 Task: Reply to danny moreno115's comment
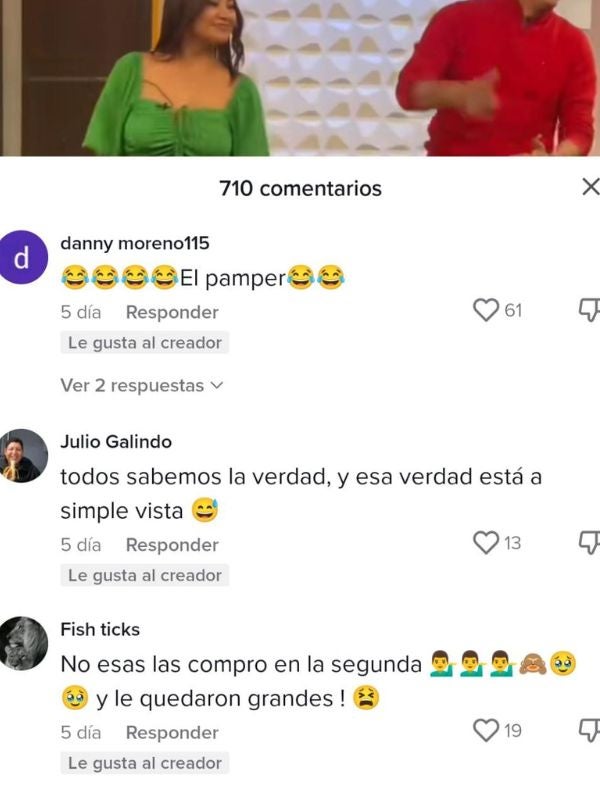[x=171, y=312]
